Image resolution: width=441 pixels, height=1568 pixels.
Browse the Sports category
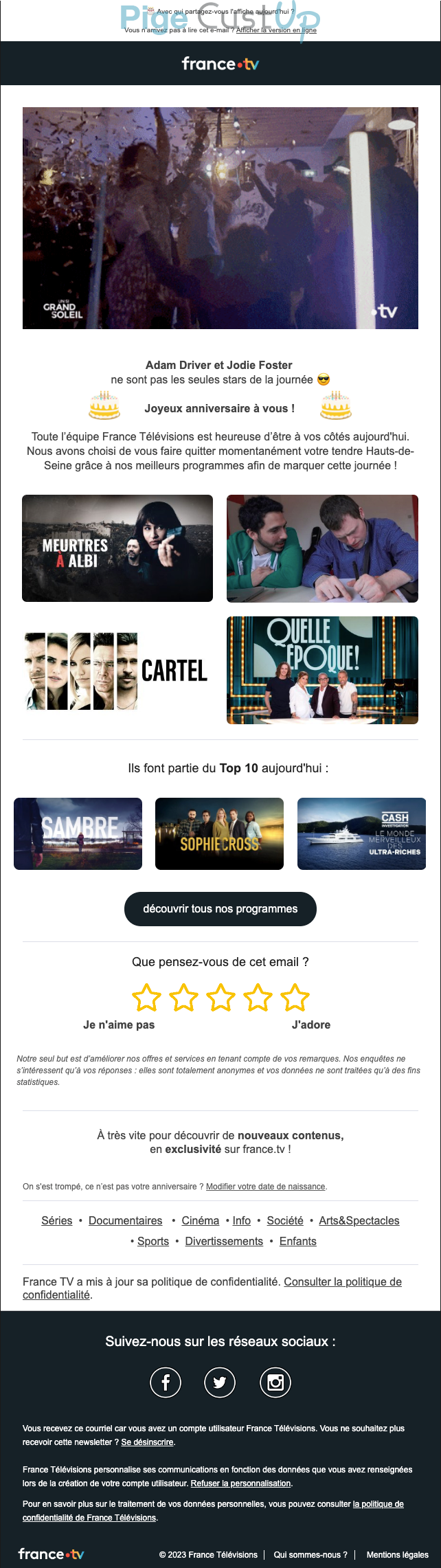point(153,1241)
